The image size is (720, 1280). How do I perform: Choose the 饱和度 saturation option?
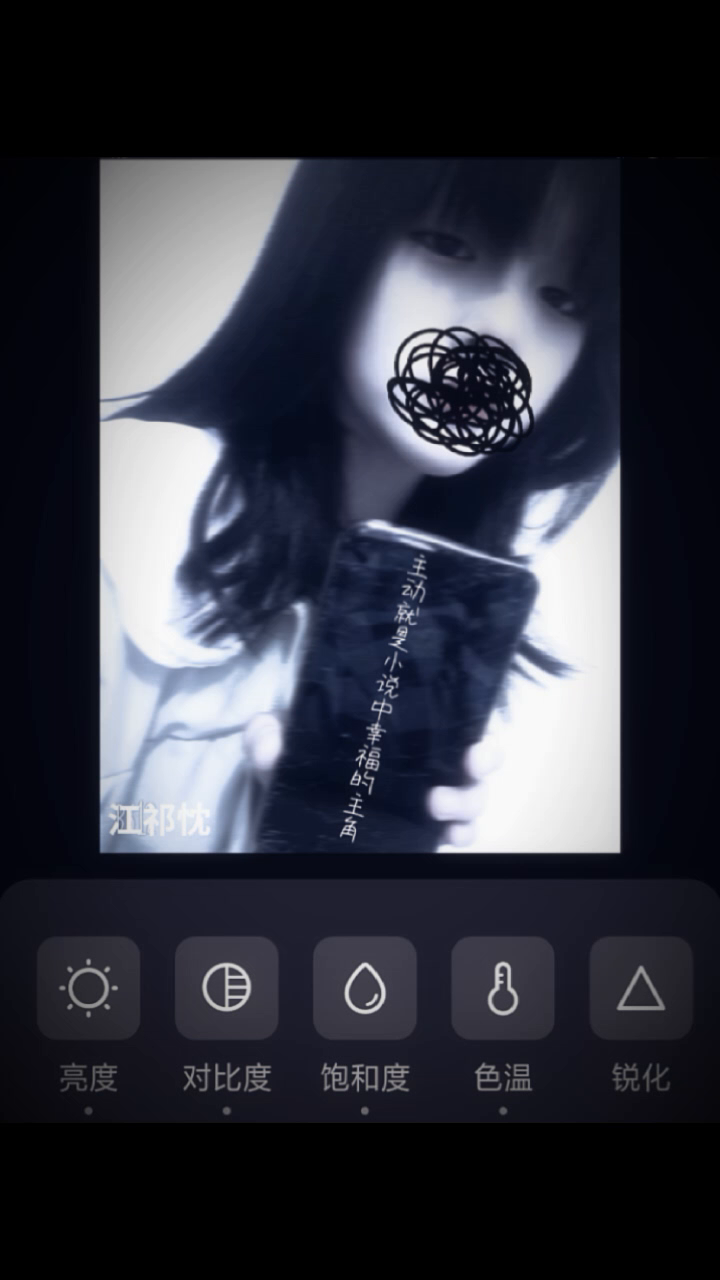[364, 988]
